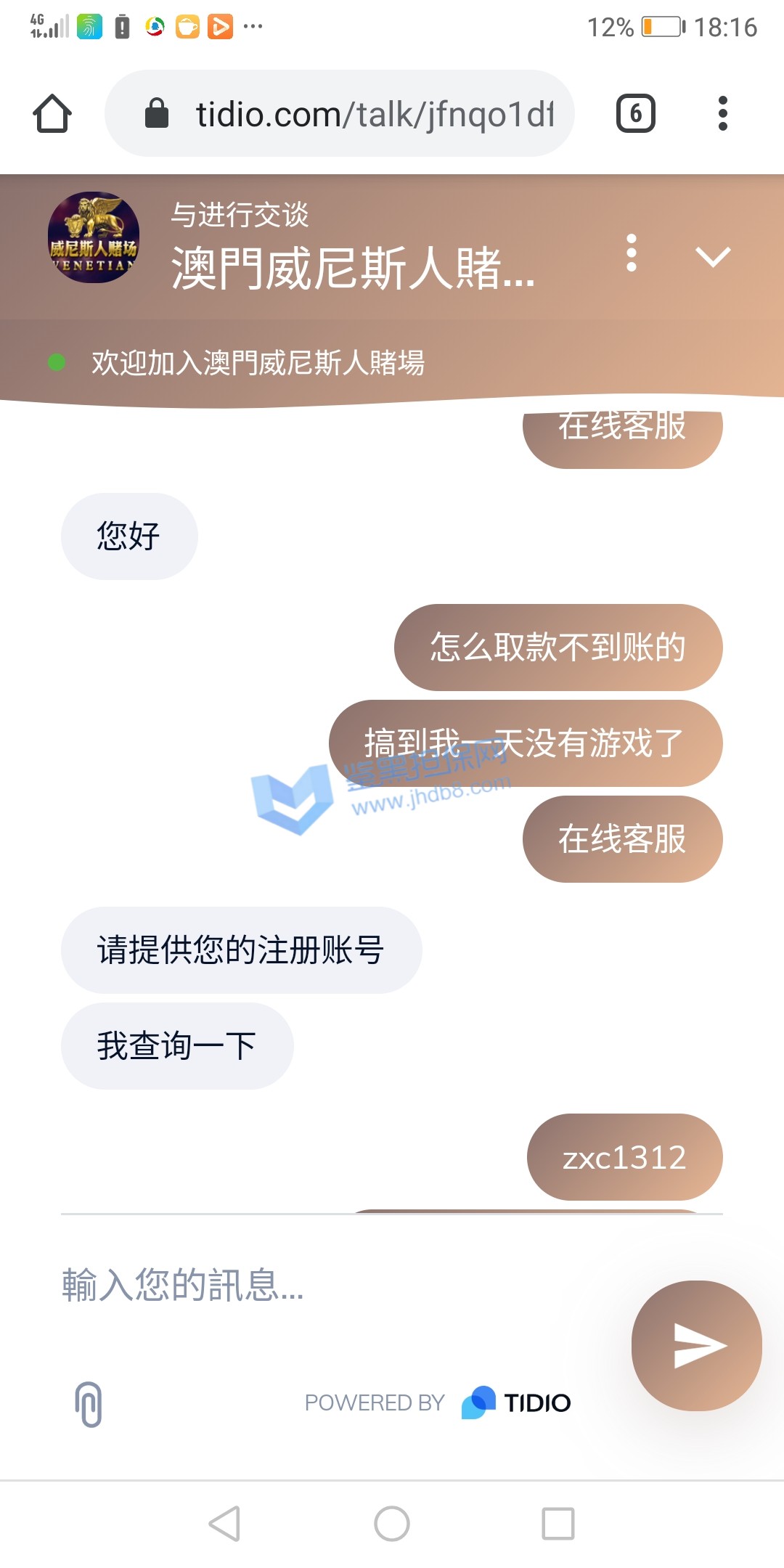The height and width of the screenshot is (1568, 784).
Task: Attach a file with the paperclip
Action: pos(89,1403)
